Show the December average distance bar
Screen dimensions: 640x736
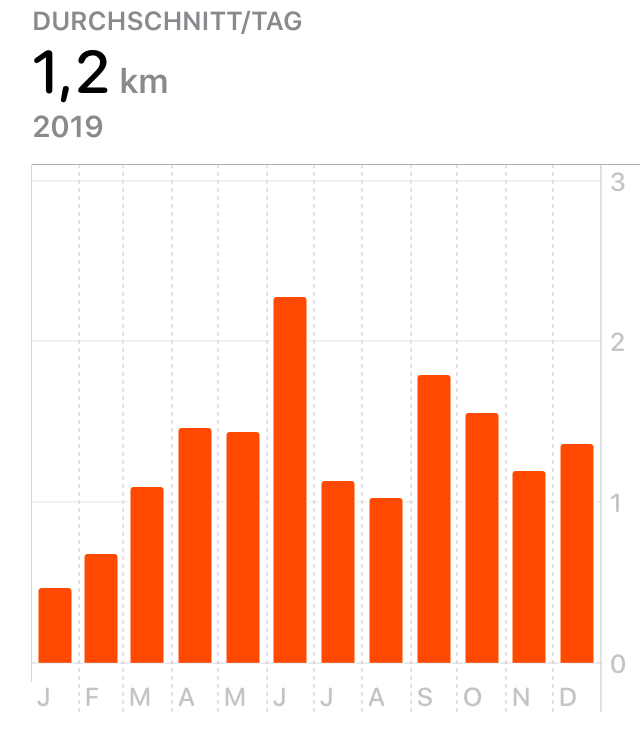point(577,553)
